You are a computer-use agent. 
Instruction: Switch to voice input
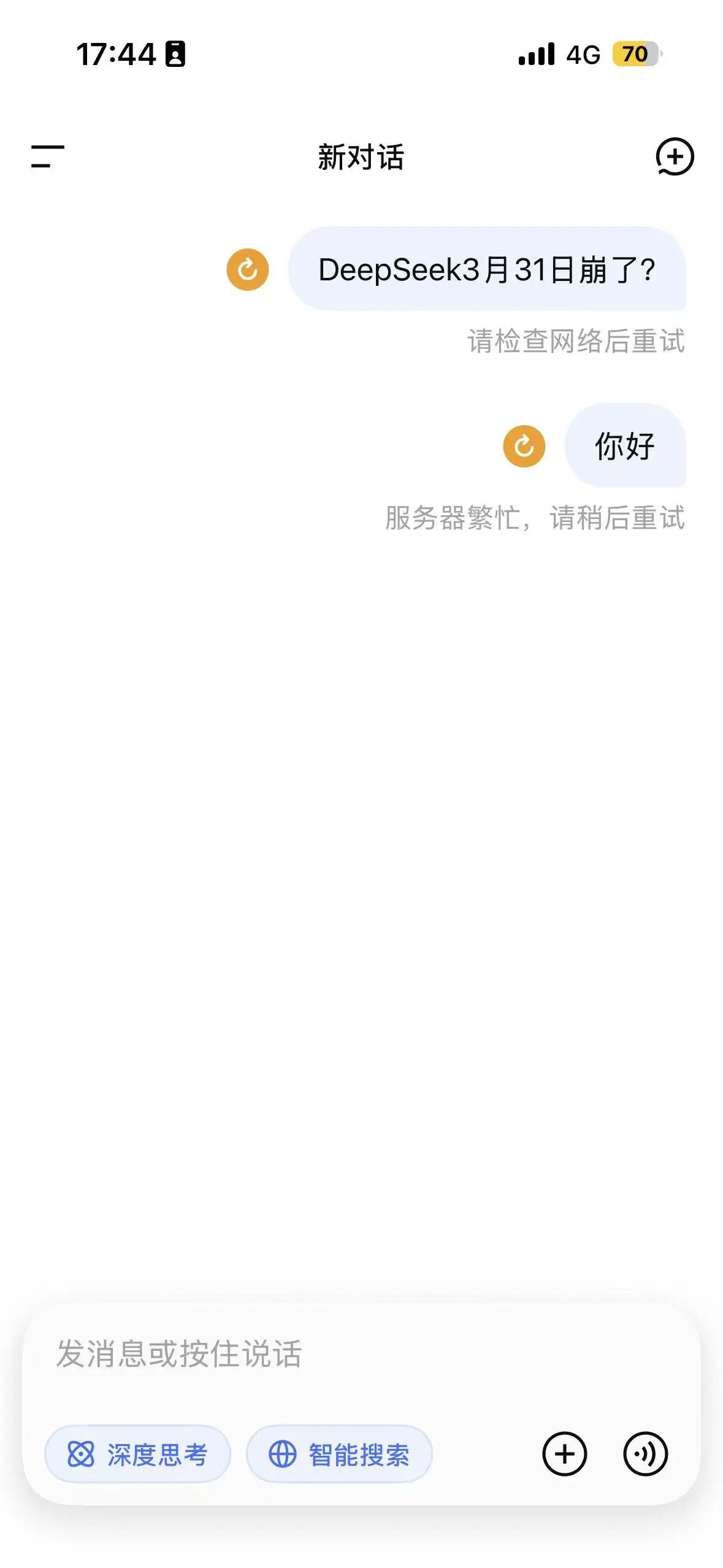[645, 1454]
